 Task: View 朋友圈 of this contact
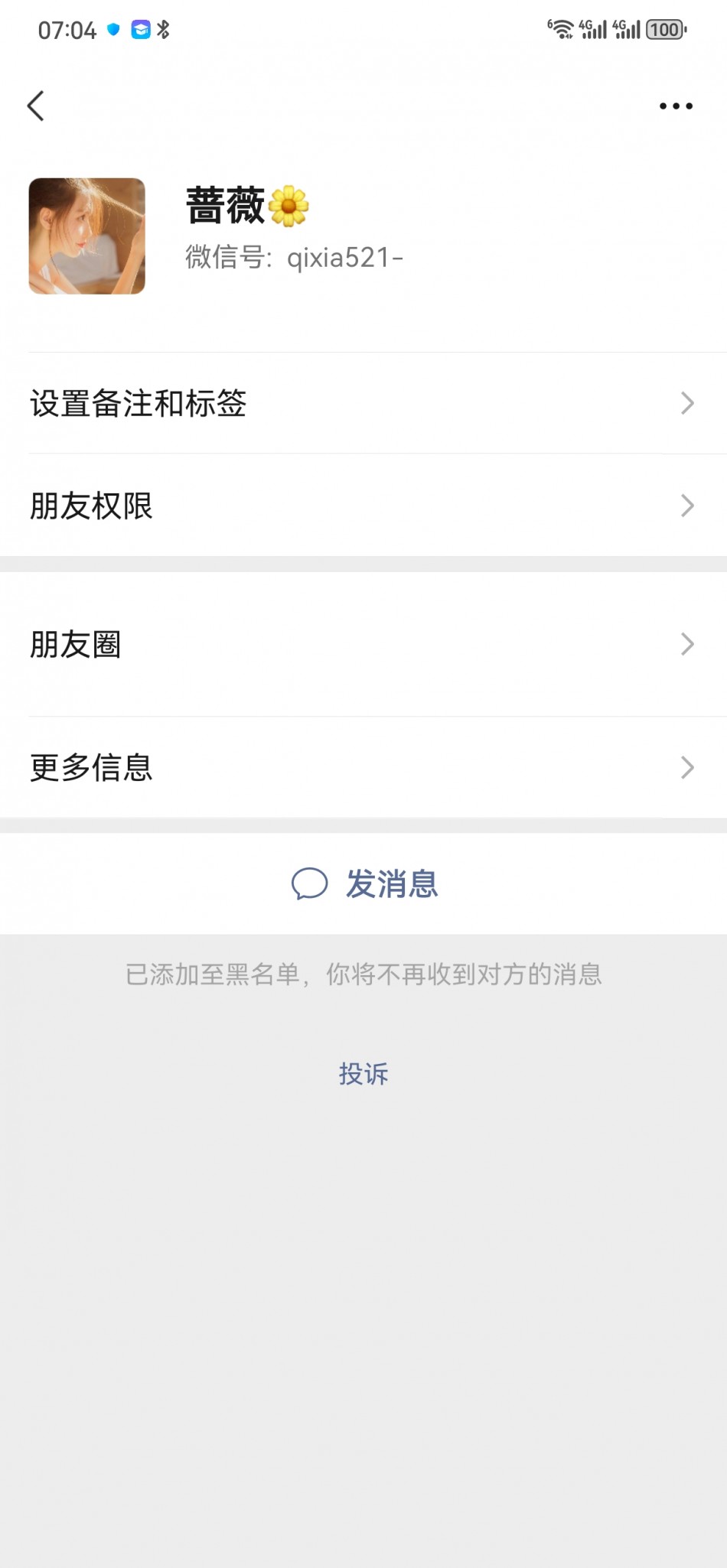363,645
